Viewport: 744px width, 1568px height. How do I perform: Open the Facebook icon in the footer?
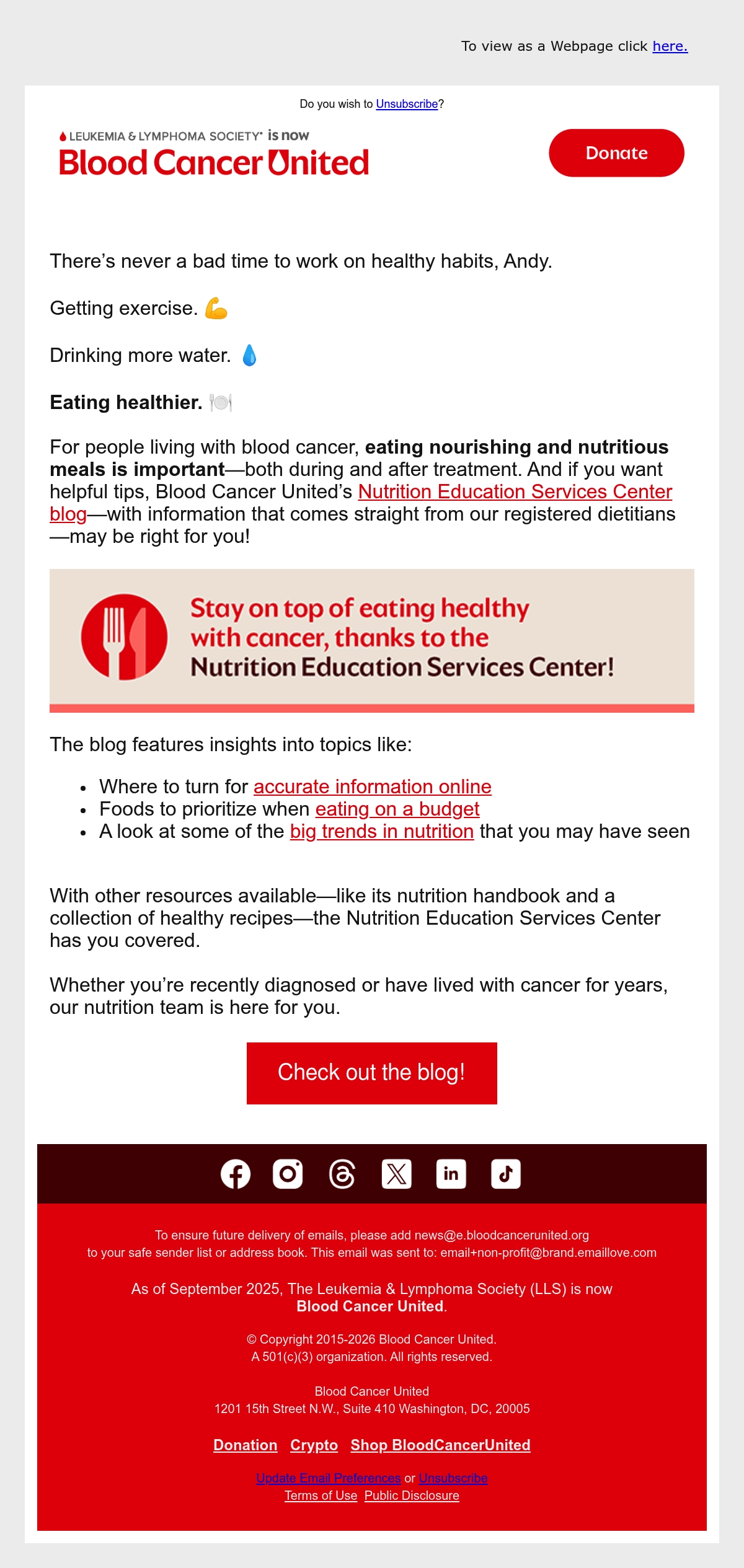point(236,1174)
